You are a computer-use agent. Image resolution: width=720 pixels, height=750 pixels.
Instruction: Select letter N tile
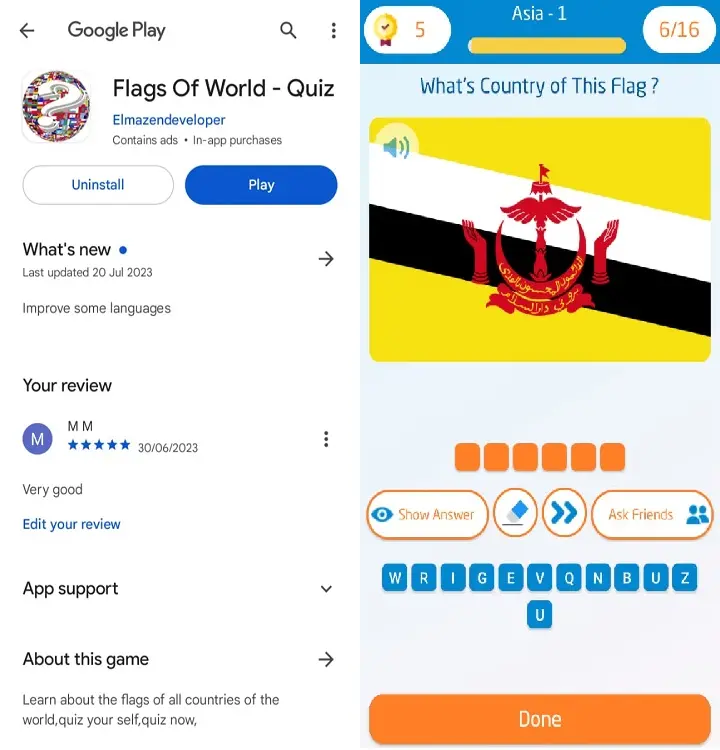[598, 578]
